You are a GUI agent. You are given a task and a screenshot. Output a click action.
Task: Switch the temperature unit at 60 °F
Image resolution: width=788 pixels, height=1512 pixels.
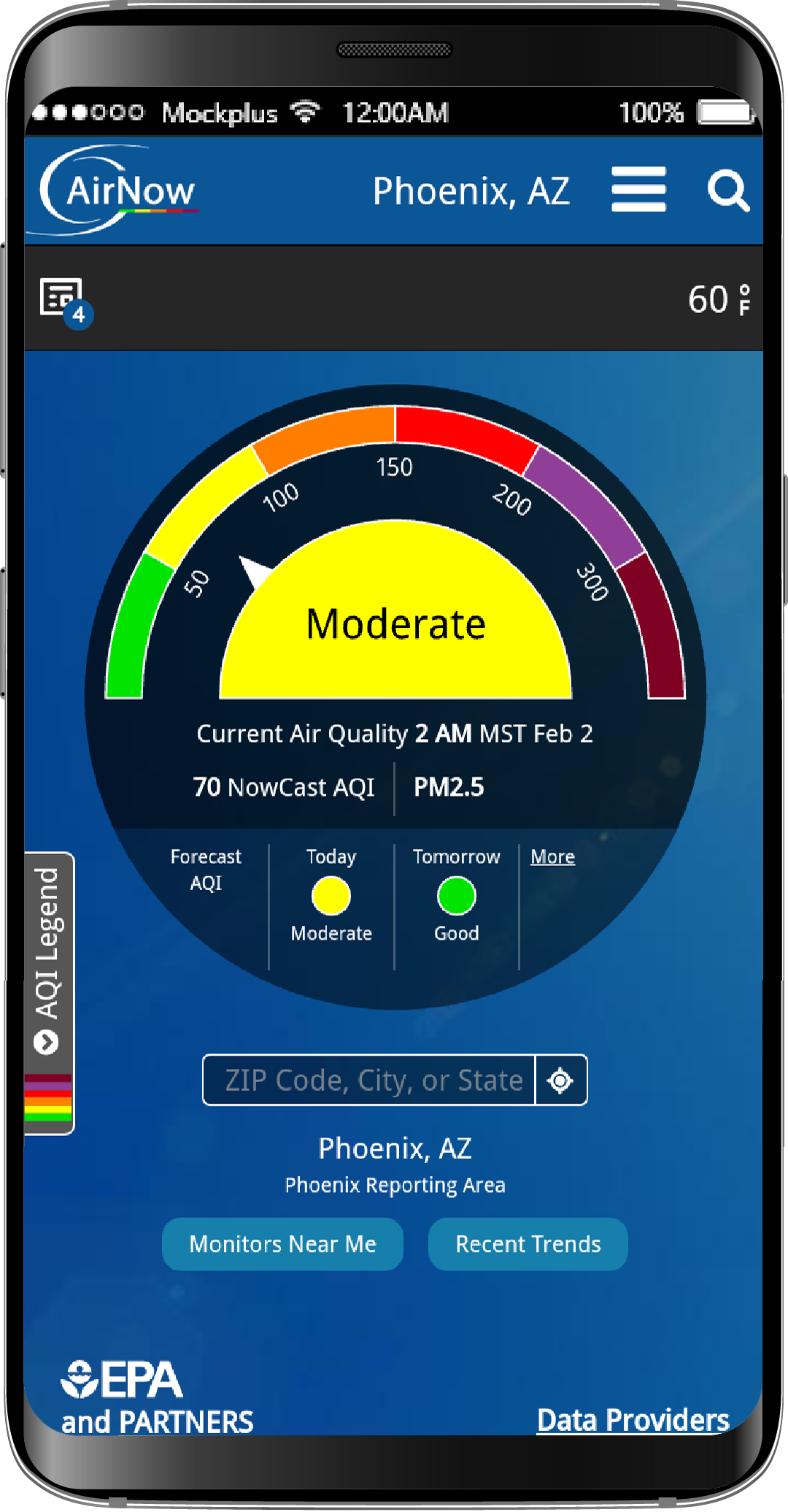pyautogui.click(x=719, y=299)
